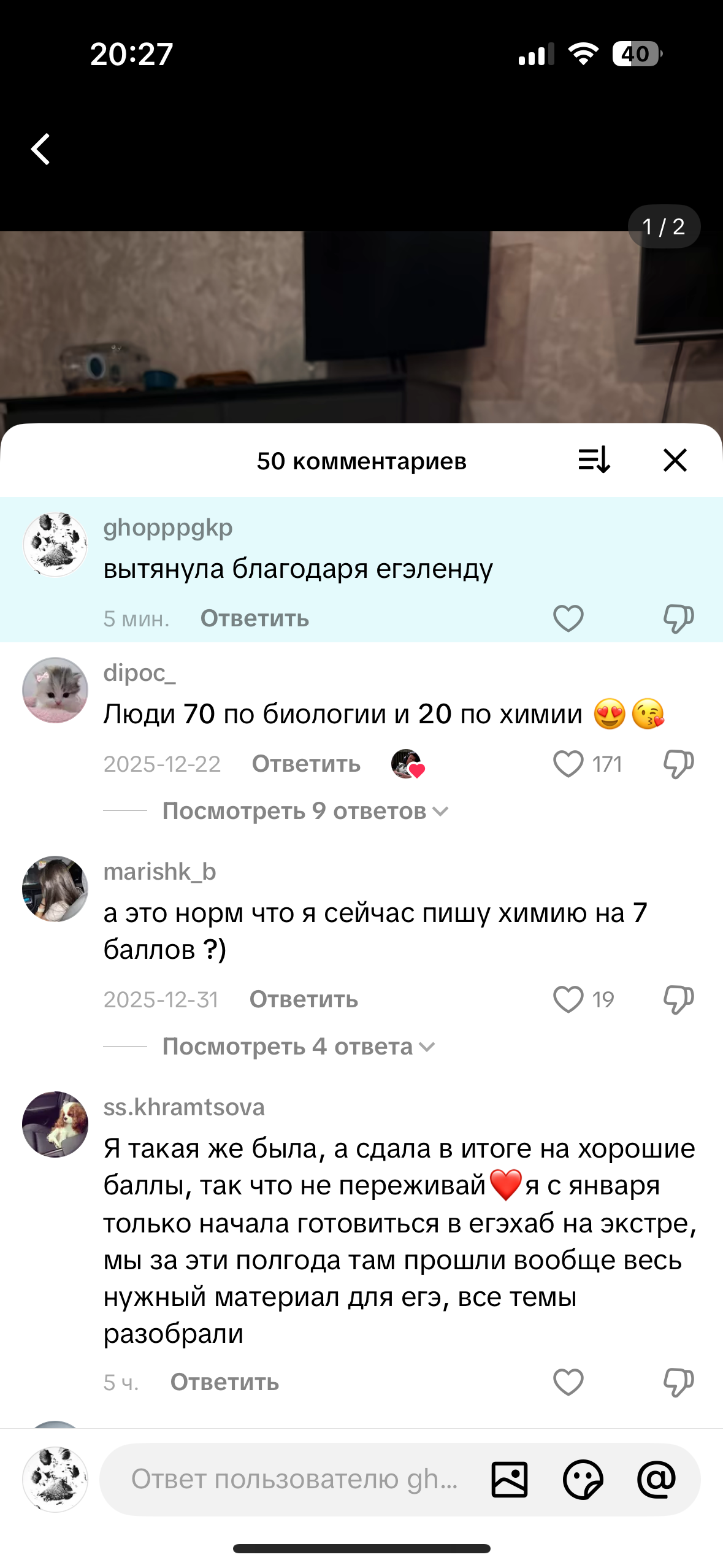Like ss.khramtsova's comment
The width and height of the screenshot is (723, 1568).
pyautogui.click(x=568, y=1383)
